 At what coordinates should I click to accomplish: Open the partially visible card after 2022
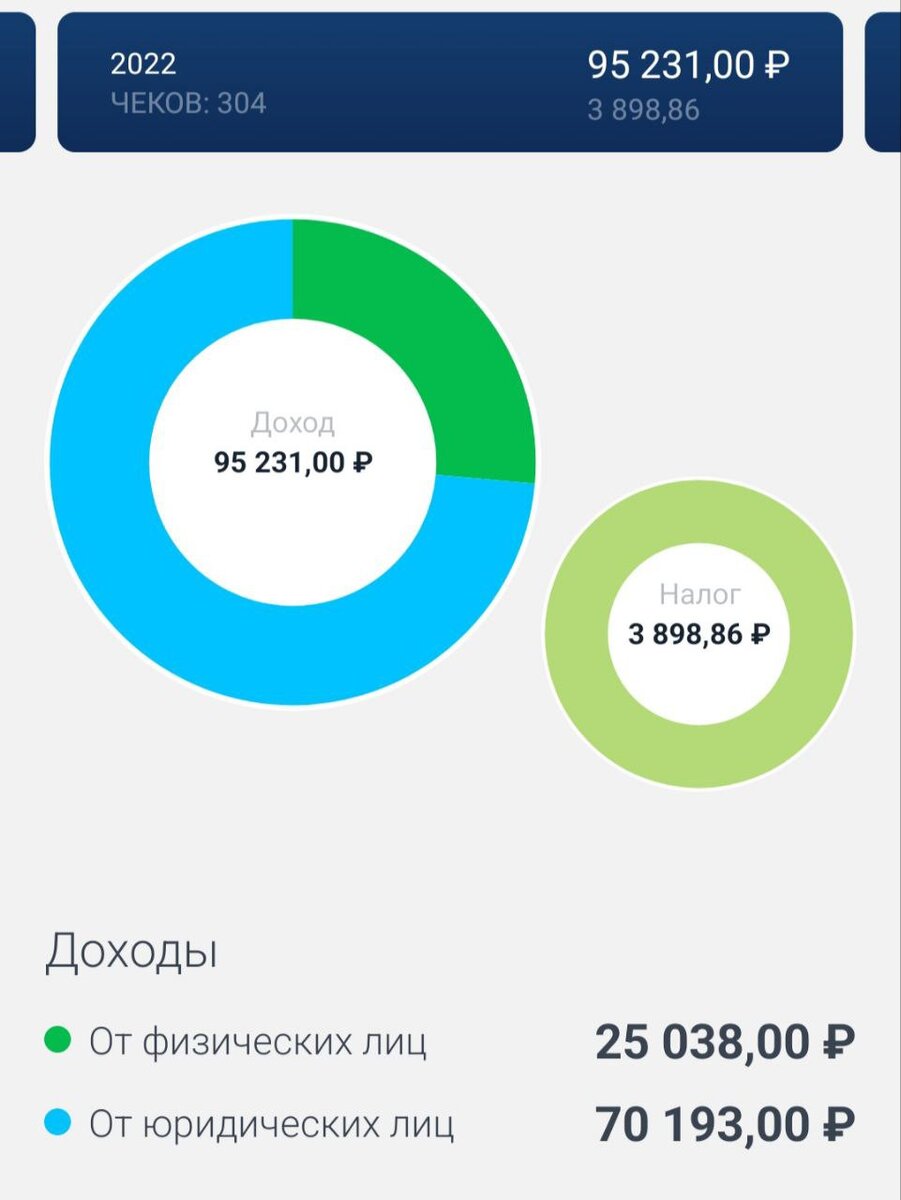pos(883,82)
